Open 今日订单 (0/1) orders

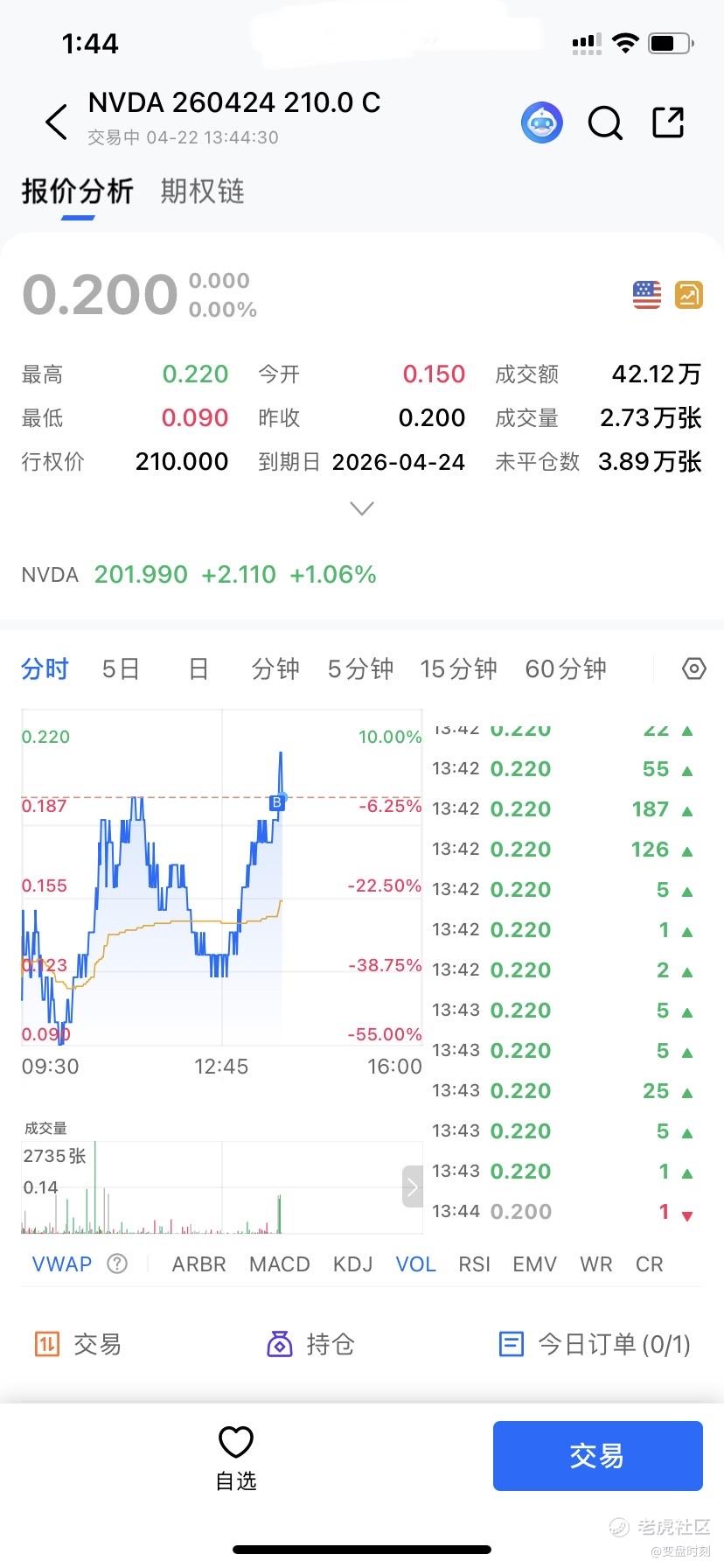[595, 1344]
